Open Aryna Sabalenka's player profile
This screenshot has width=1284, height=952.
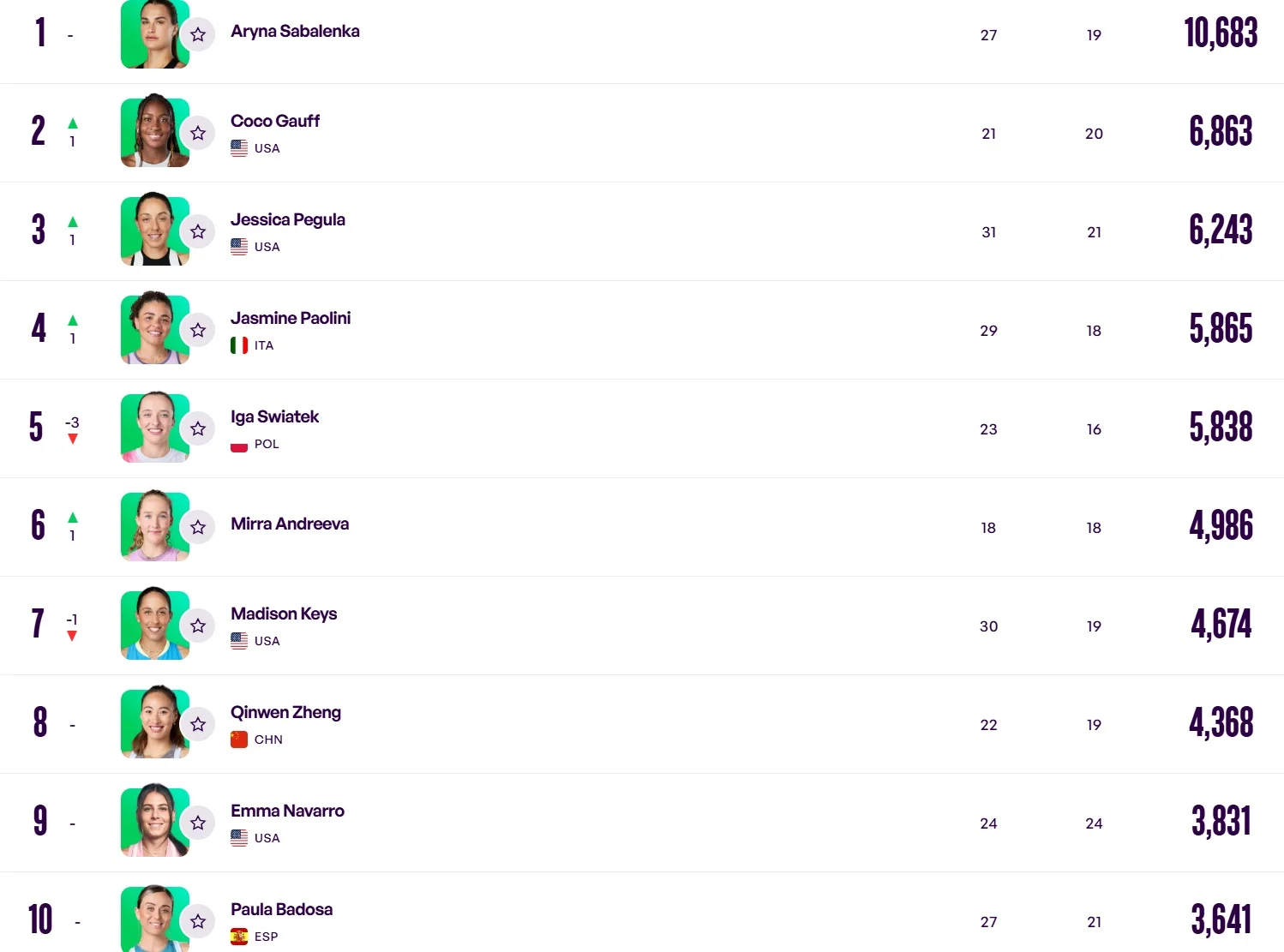tap(295, 32)
